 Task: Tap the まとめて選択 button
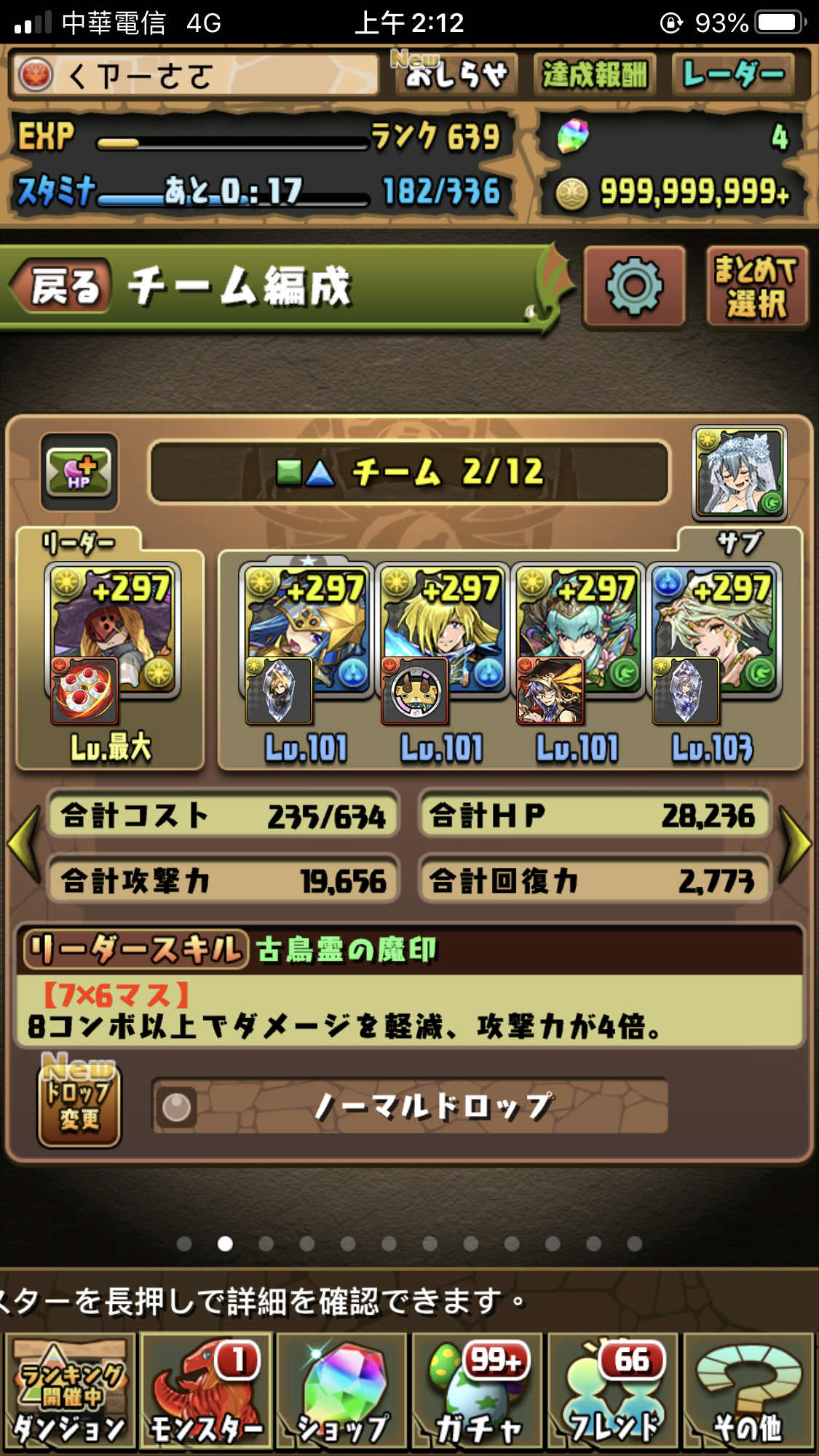click(x=757, y=286)
